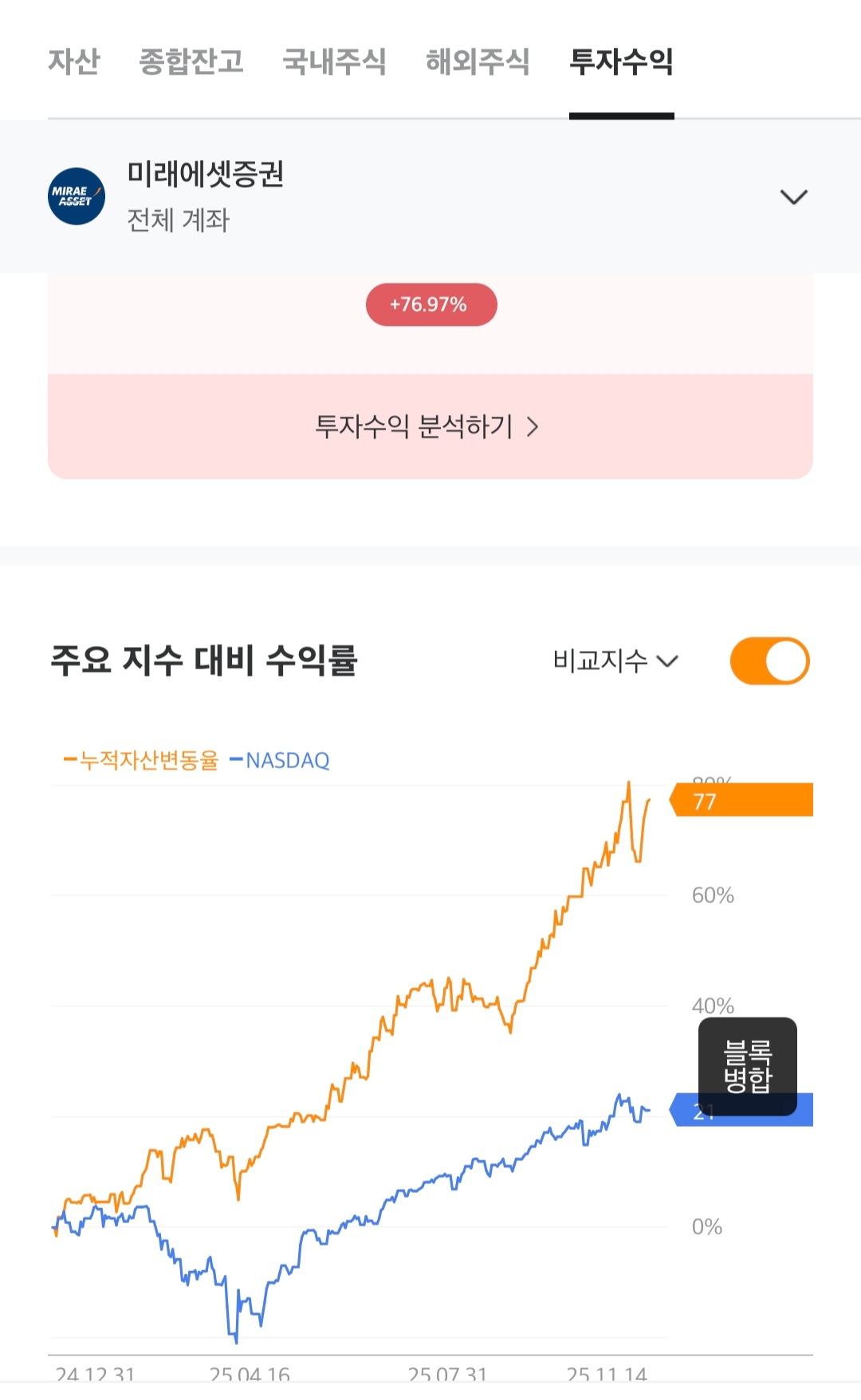Select the 국내주식 tab
Image resolution: width=861 pixels, height=1400 pixels.
click(335, 61)
